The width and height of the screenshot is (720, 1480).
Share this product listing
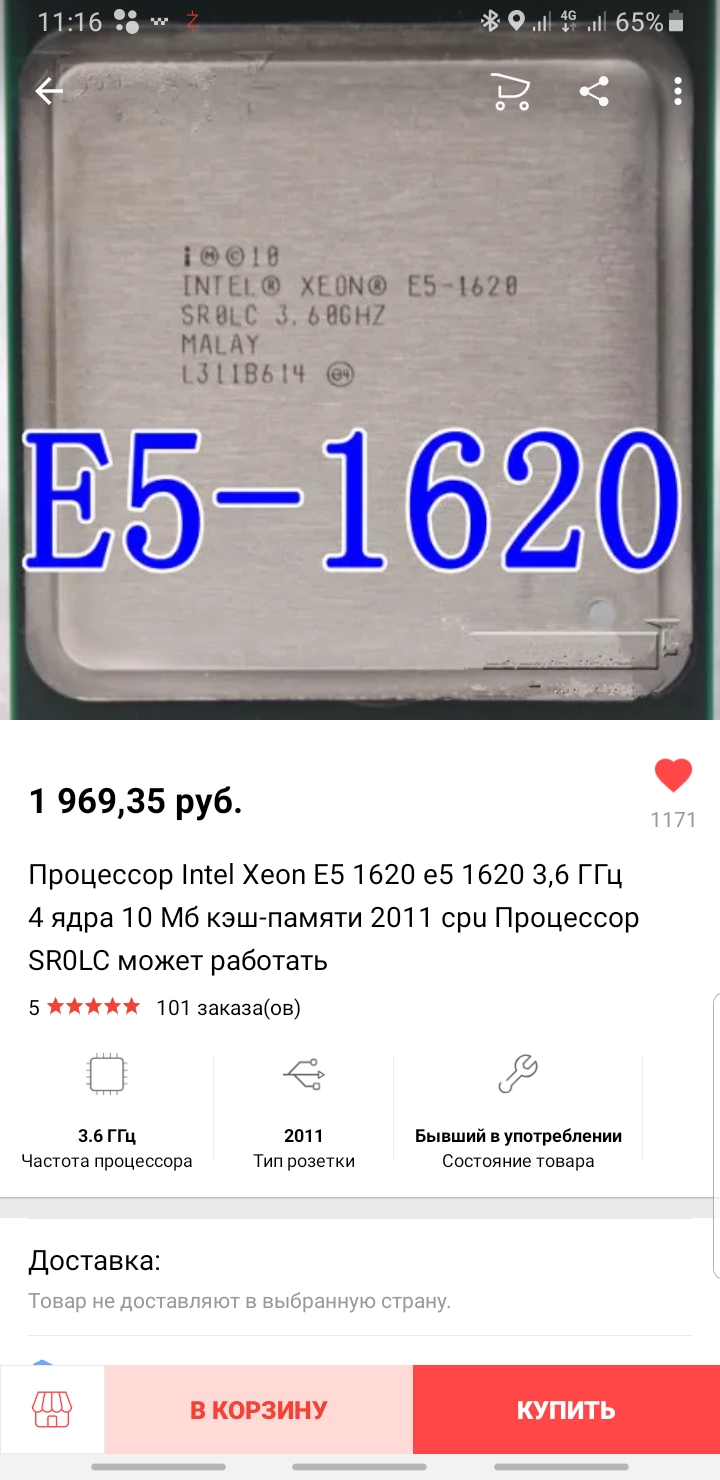click(x=594, y=92)
